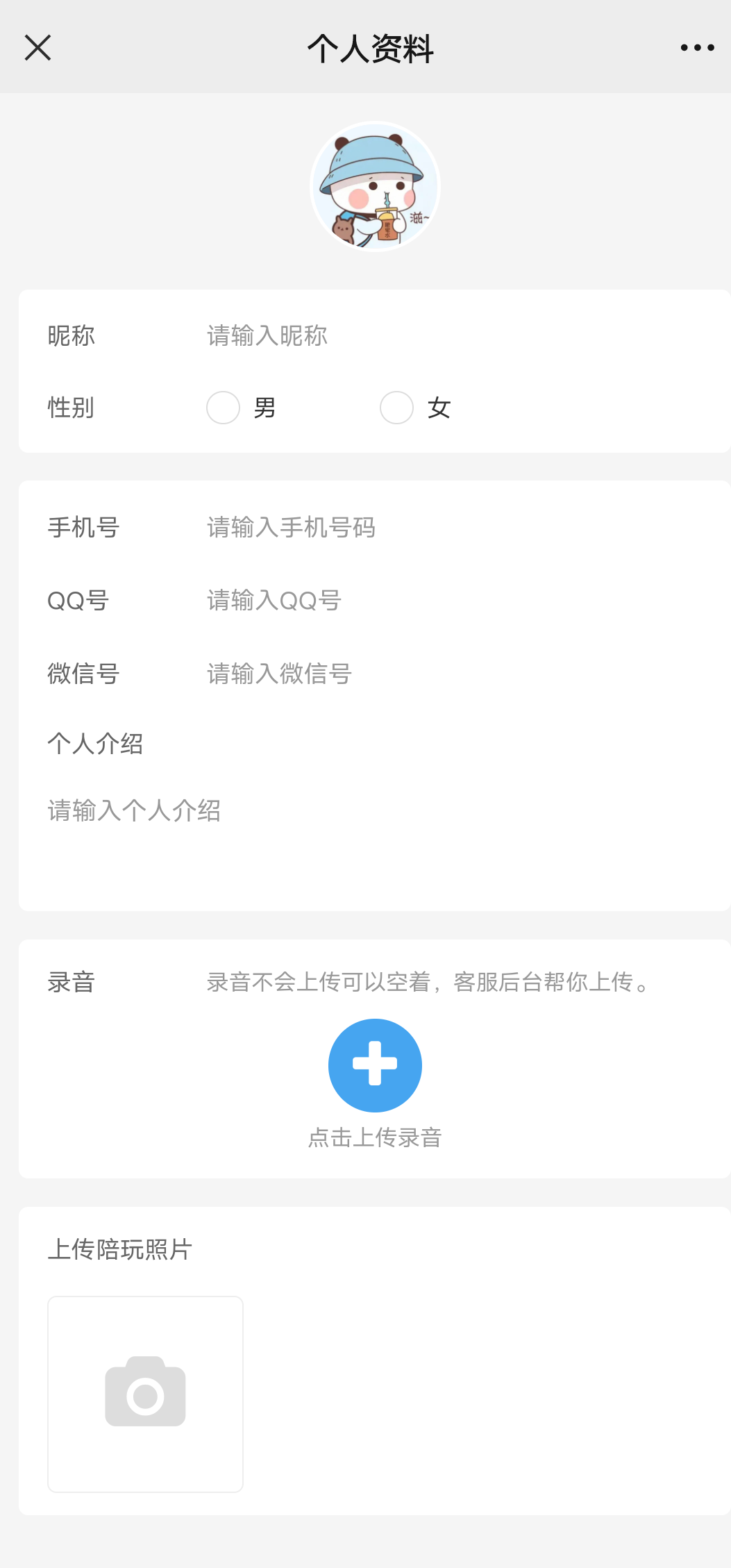Select the 男 gender radio button

222,408
